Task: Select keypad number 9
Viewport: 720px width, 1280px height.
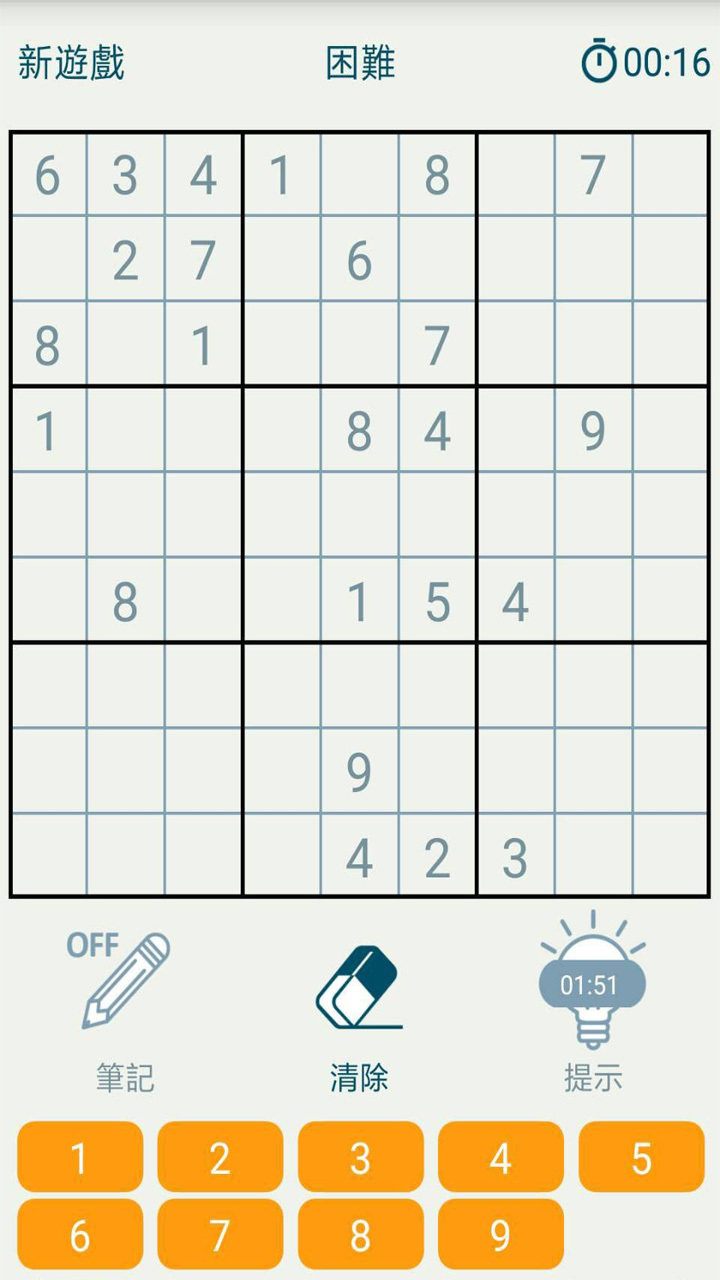Action: tap(501, 1235)
